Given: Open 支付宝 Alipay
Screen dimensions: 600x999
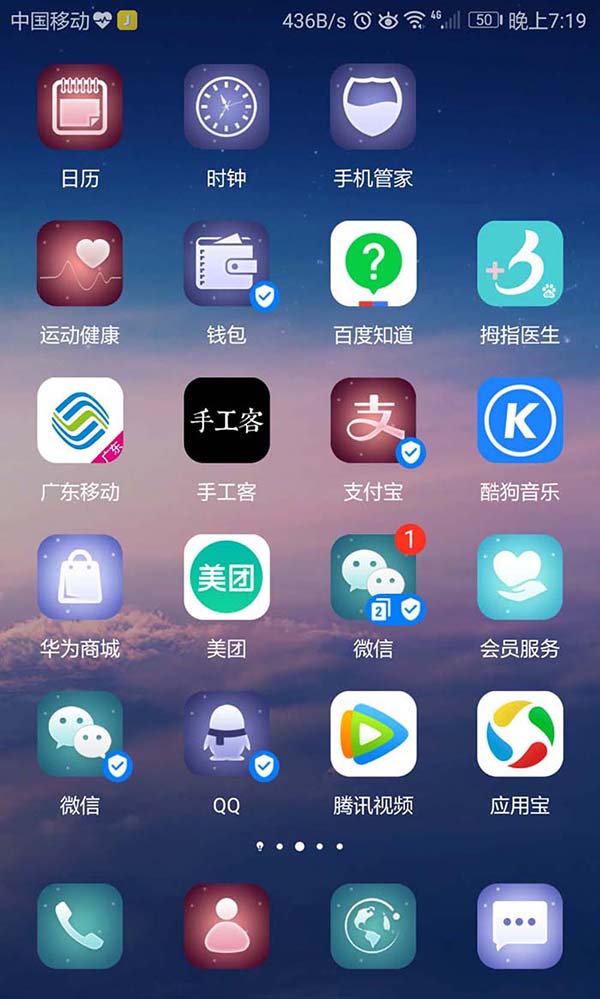Looking at the screenshot, I should (373, 420).
